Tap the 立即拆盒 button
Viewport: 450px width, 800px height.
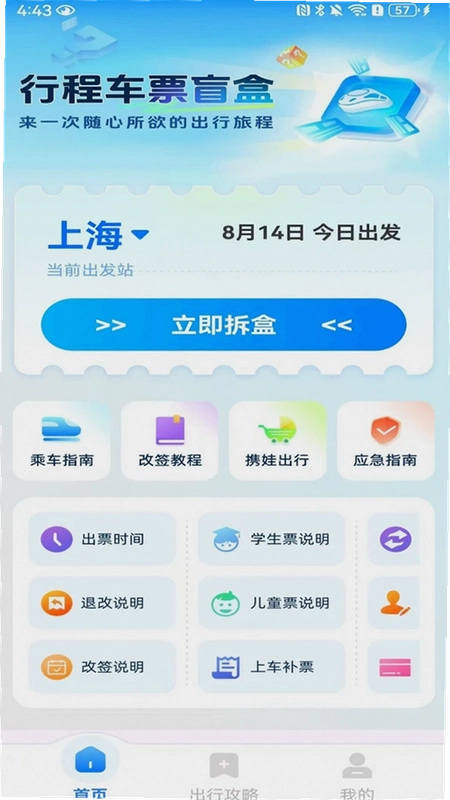[223, 325]
